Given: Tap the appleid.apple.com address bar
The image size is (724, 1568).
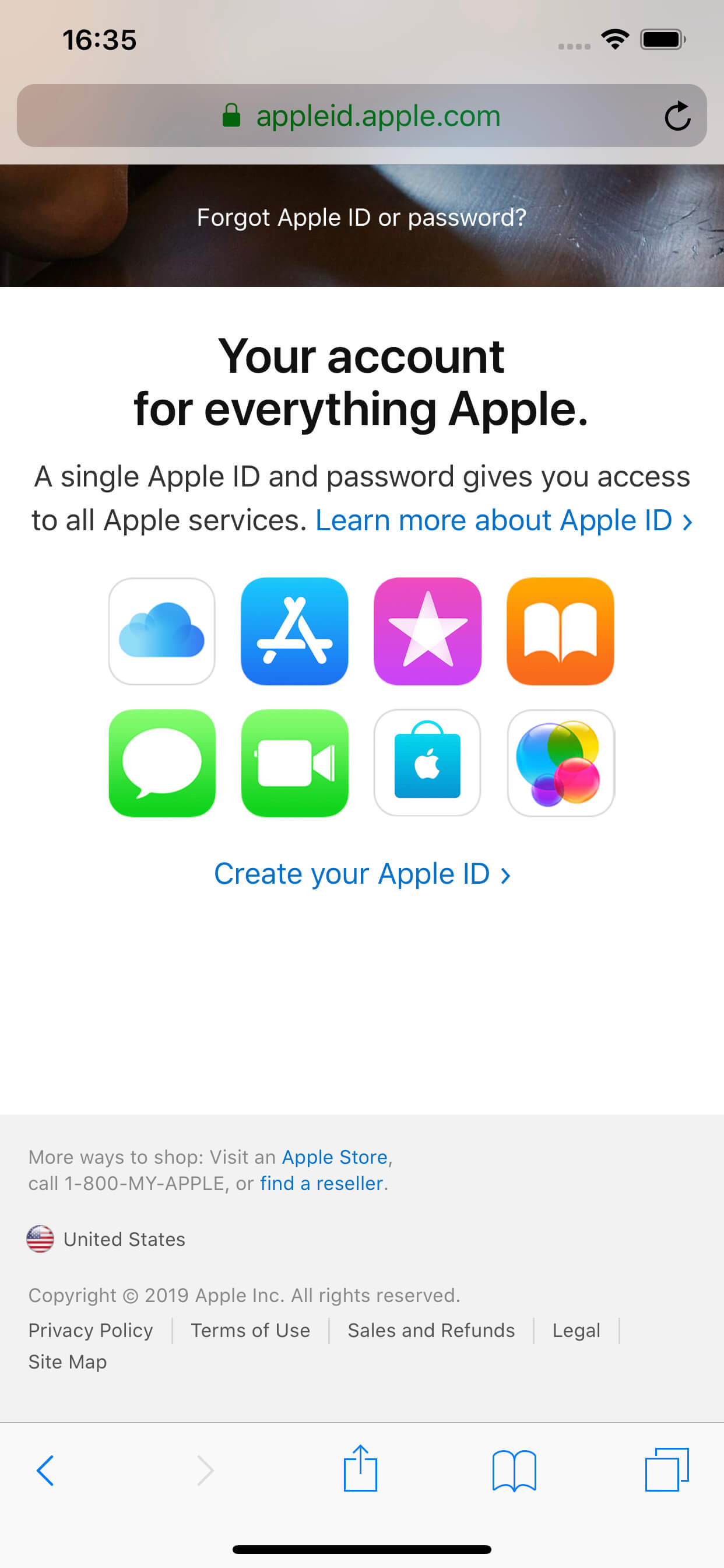Looking at the screenshot, I should point(361,116).
